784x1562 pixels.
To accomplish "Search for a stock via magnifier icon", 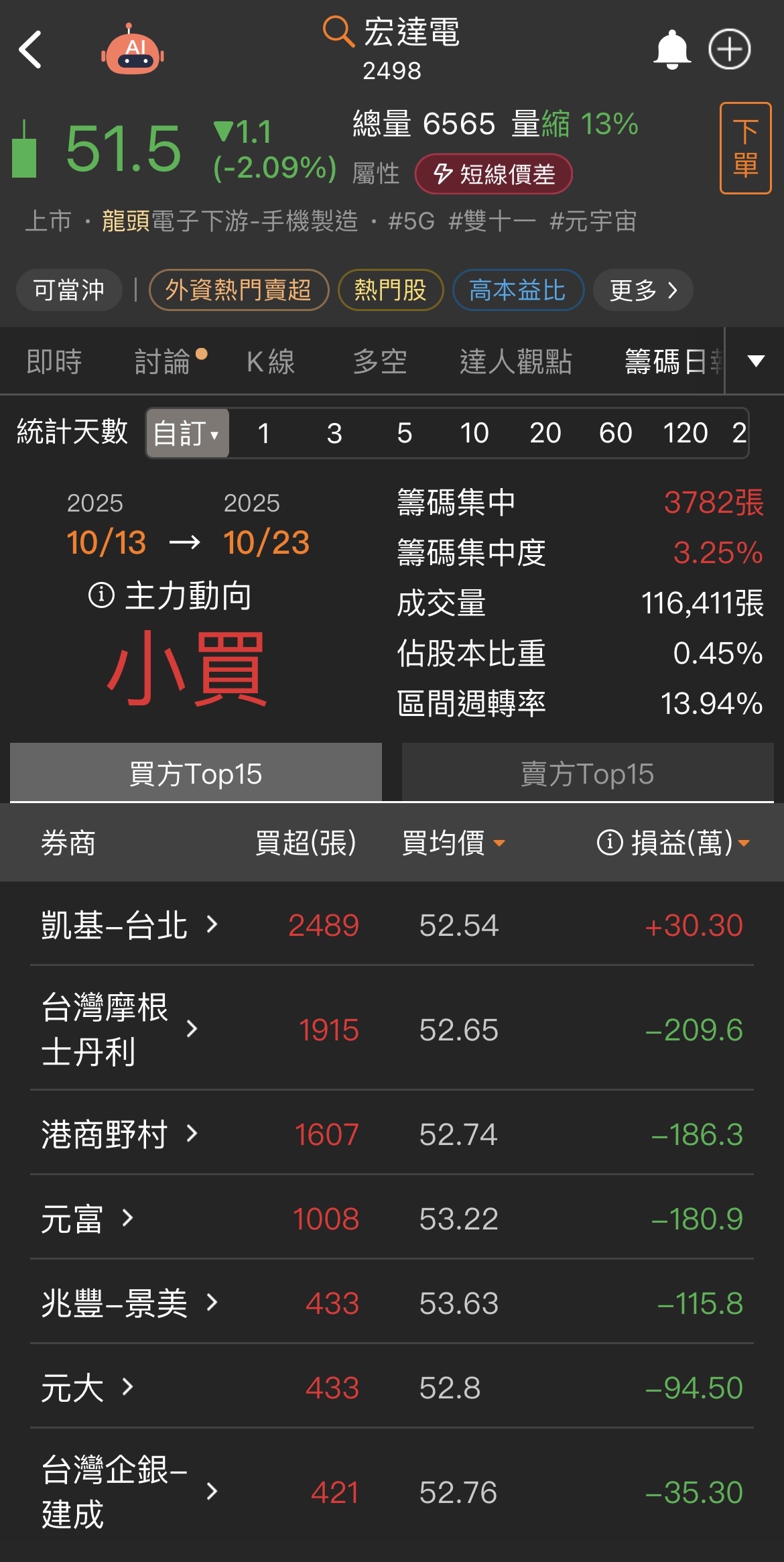I will (x=338, y=32).
